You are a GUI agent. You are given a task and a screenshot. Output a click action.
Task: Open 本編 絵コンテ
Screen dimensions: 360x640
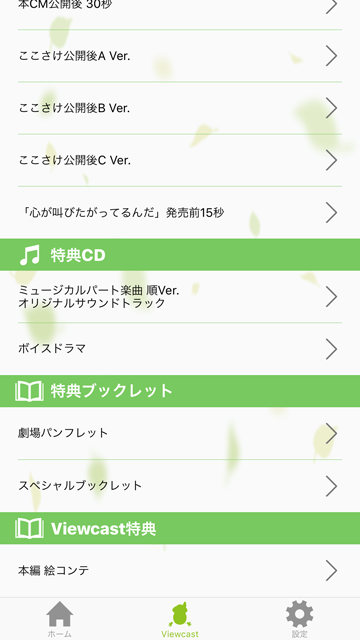pos(180,570)
